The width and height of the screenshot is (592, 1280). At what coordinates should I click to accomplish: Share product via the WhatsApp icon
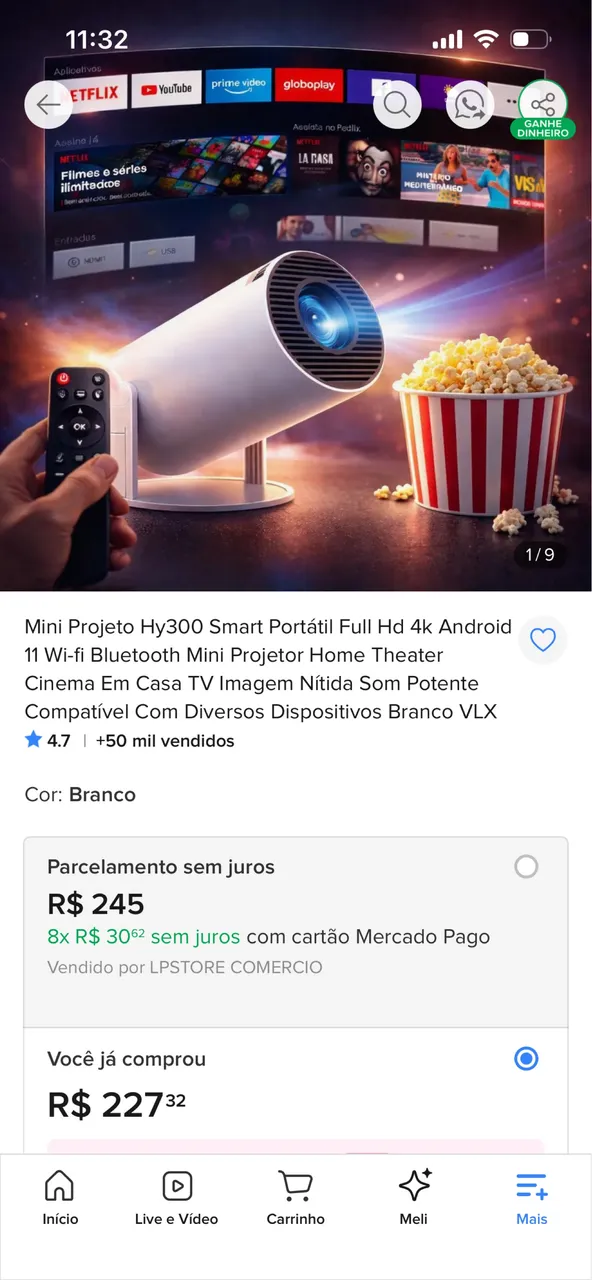pos(470,104)
